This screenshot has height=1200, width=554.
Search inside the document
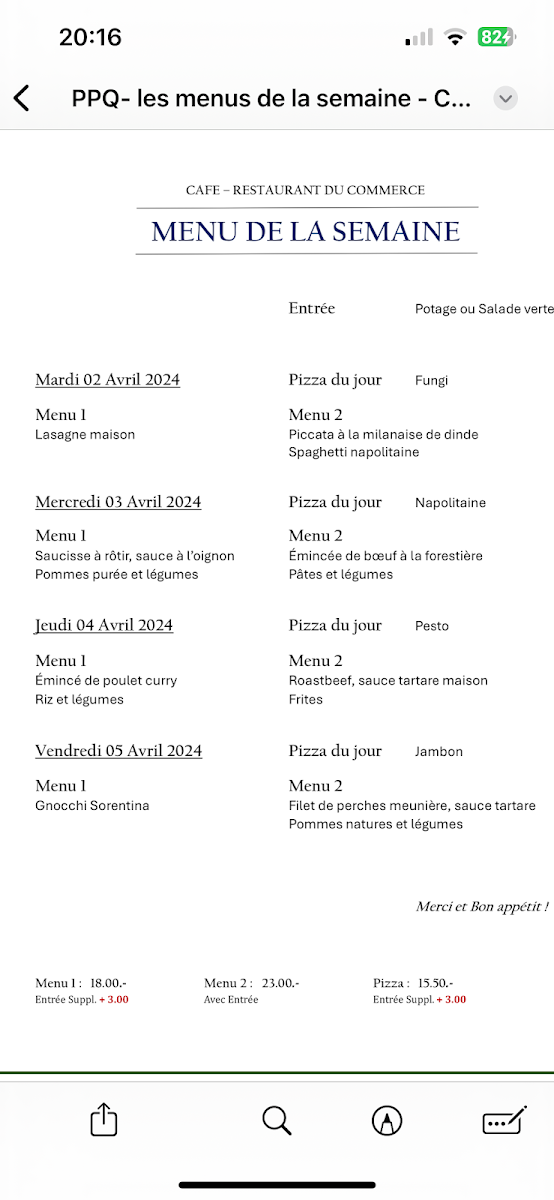tap(277, 1121)
